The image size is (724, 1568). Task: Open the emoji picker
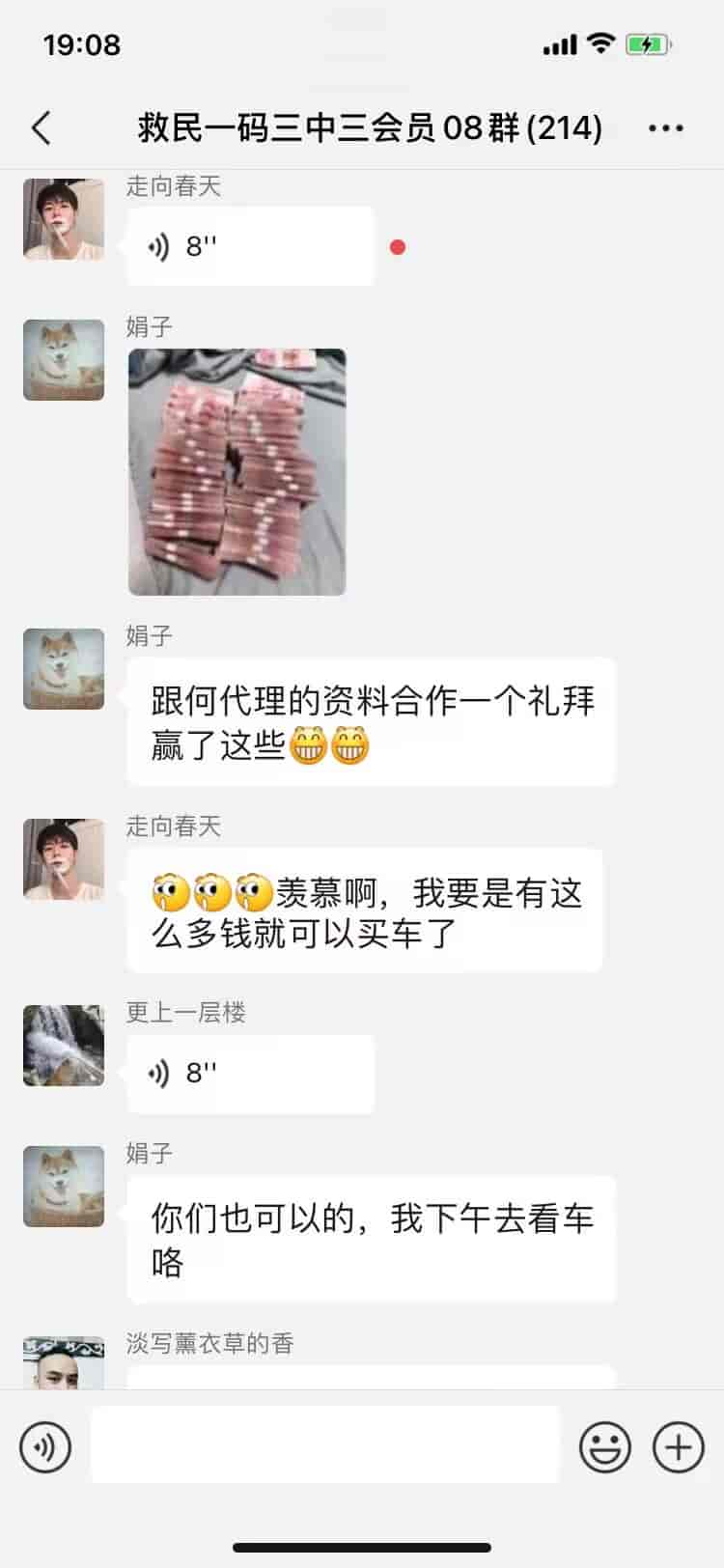pyautogui.click(x=605, y=1446)
